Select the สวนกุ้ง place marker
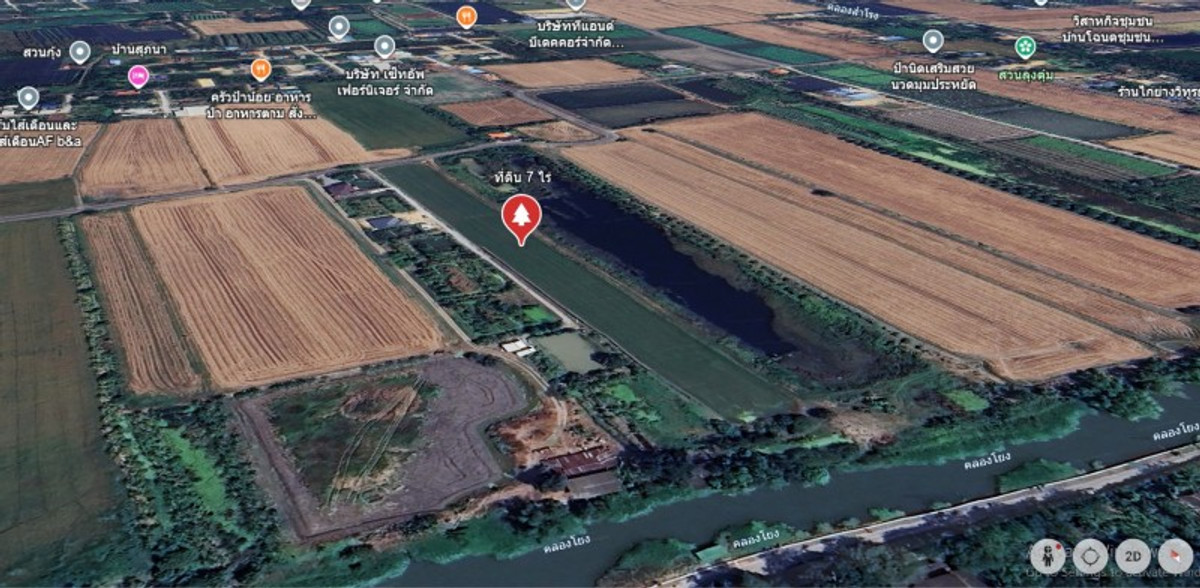 [x=80, y=52]
